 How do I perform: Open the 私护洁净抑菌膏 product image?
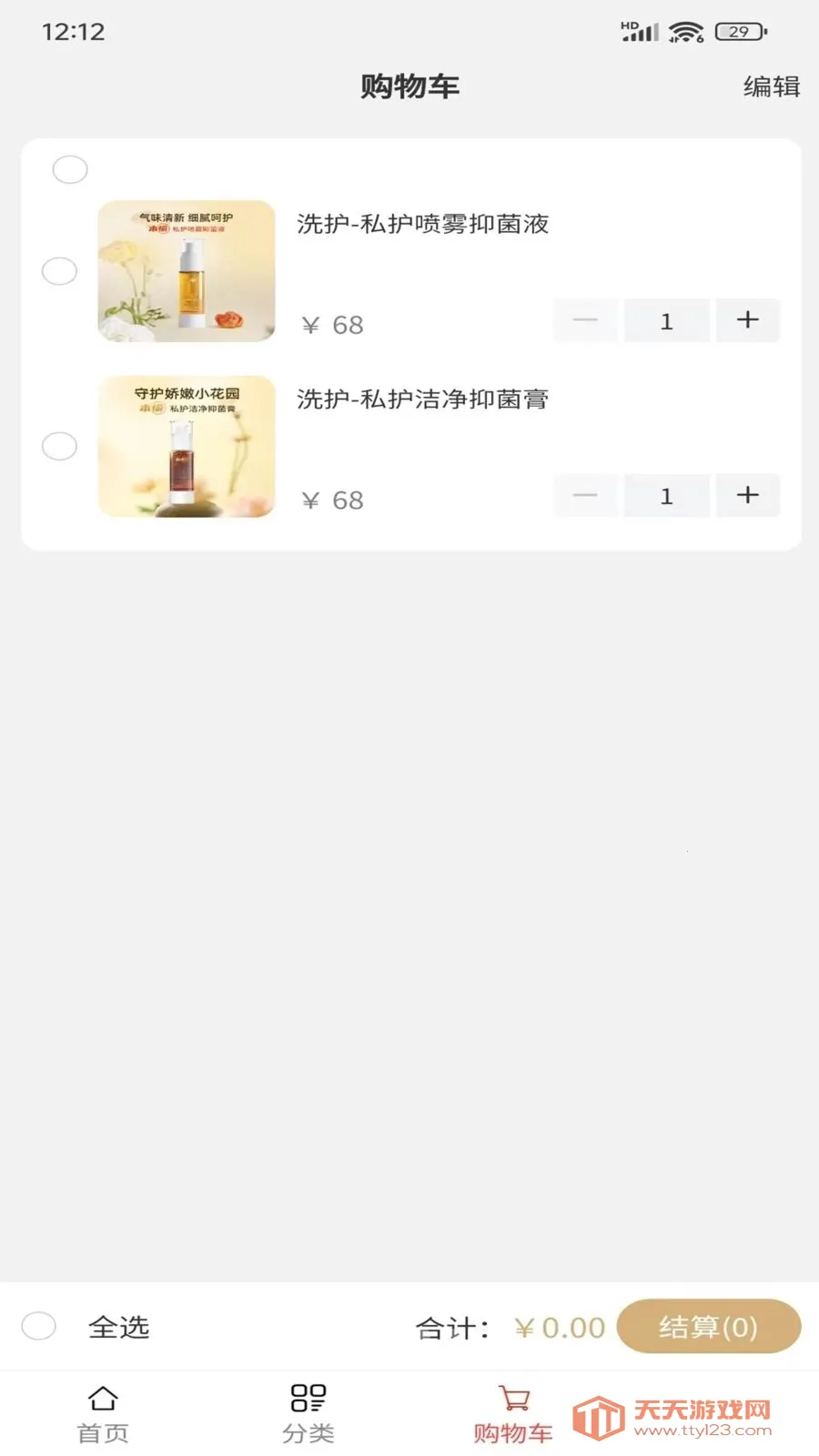187,446
